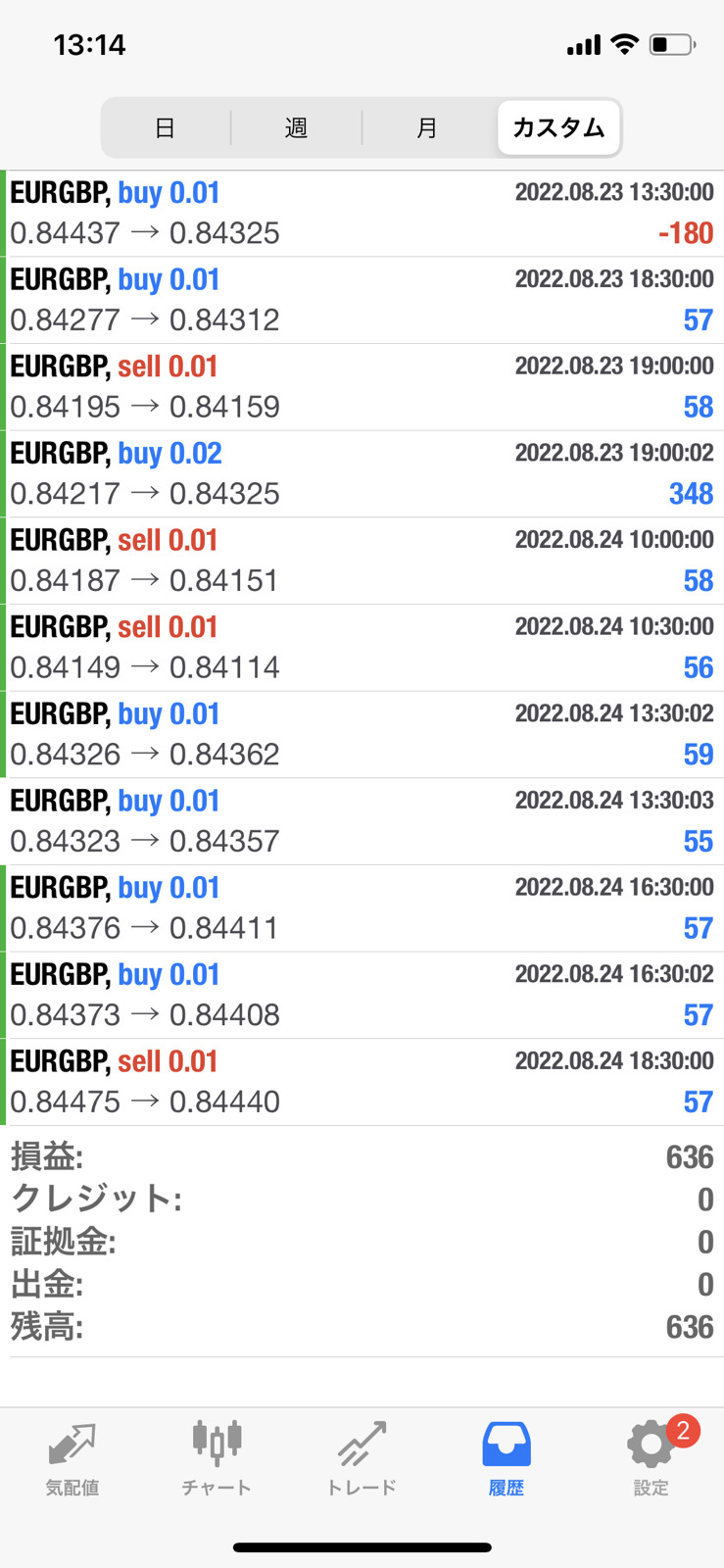Open trade closed 2022.08.23 18:30:00
Viewport: 724px width, 1568px height.
(x=362, y=301)
